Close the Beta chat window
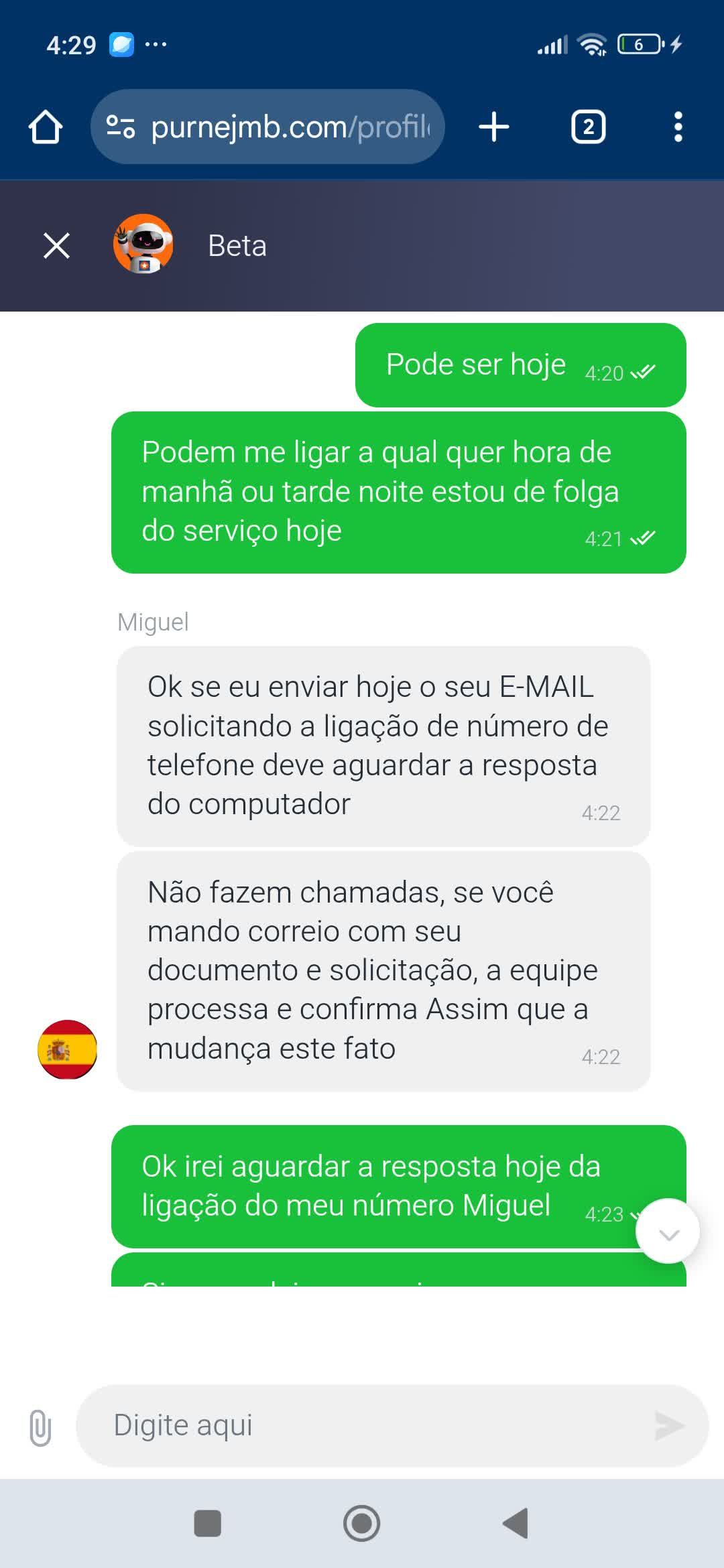This screenshot has width=724, height=1568. tap(56, 245)
